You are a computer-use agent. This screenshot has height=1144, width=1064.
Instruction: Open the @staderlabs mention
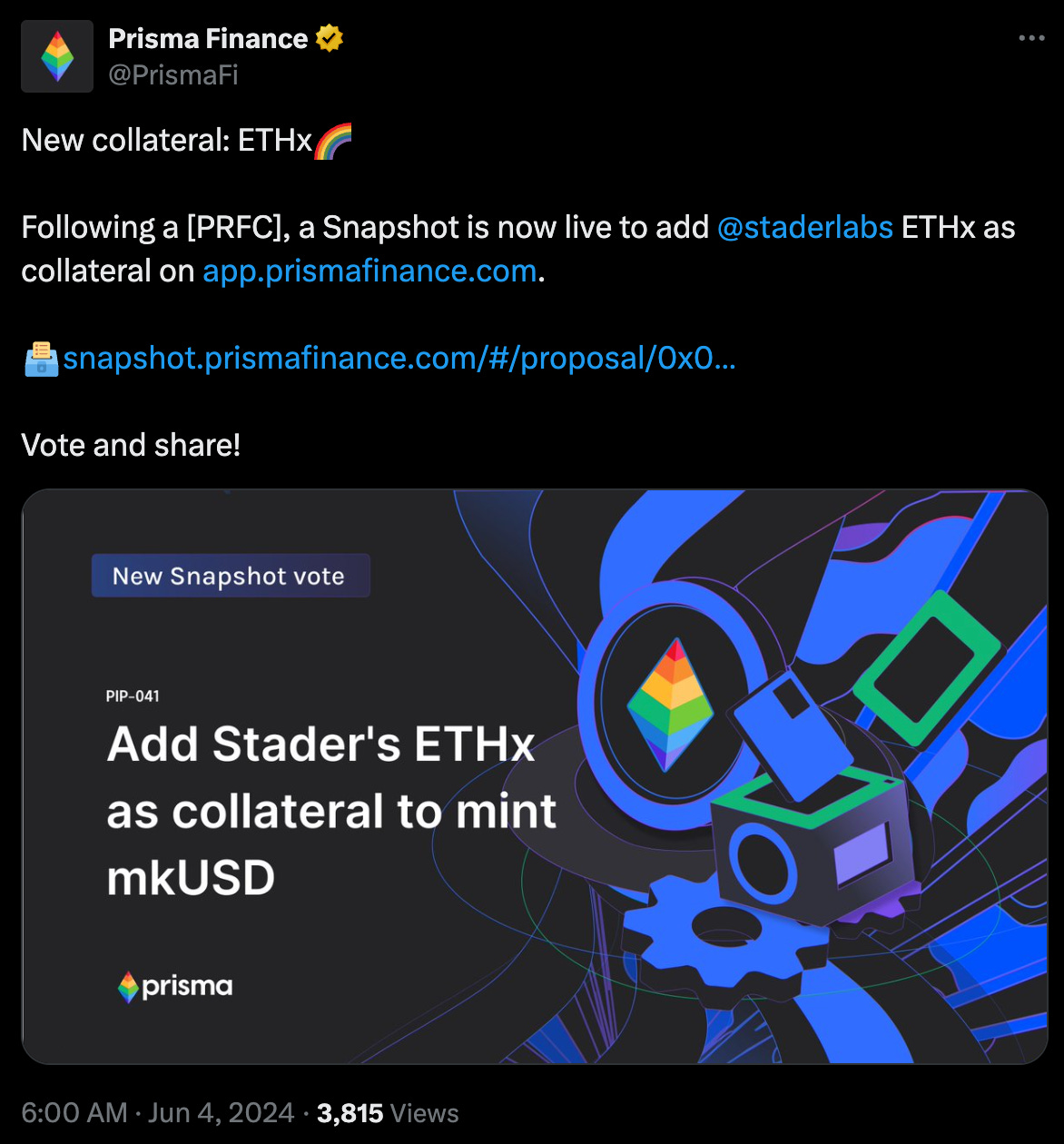(804, 227)
